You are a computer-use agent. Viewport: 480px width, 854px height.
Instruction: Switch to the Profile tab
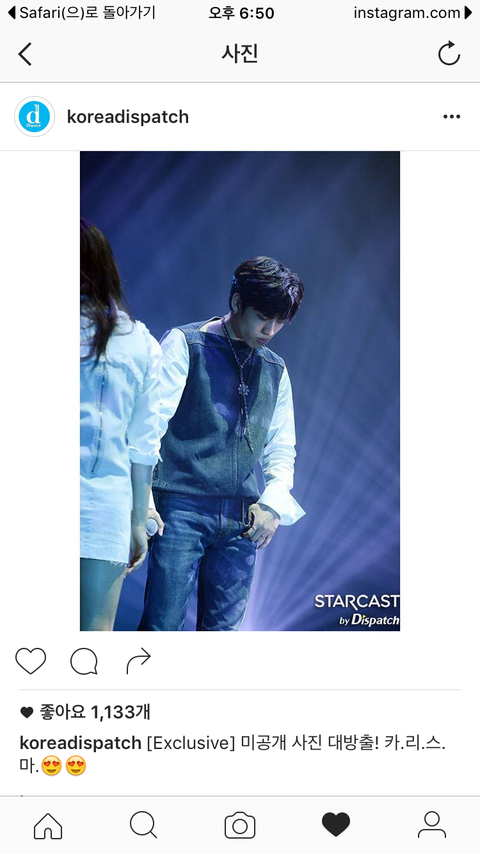click(432, 825)
